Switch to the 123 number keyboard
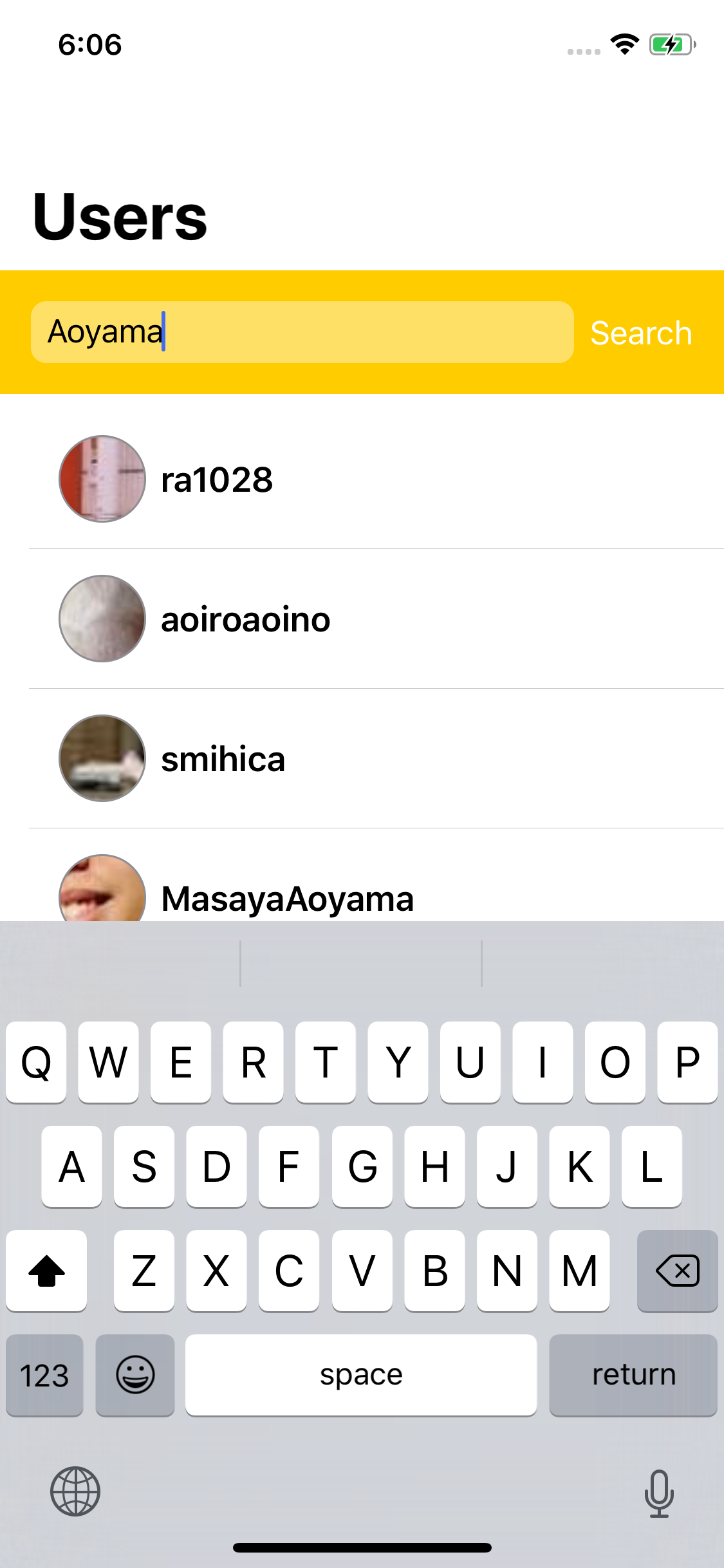The image size is (724, 1568). click(44, 1375)
